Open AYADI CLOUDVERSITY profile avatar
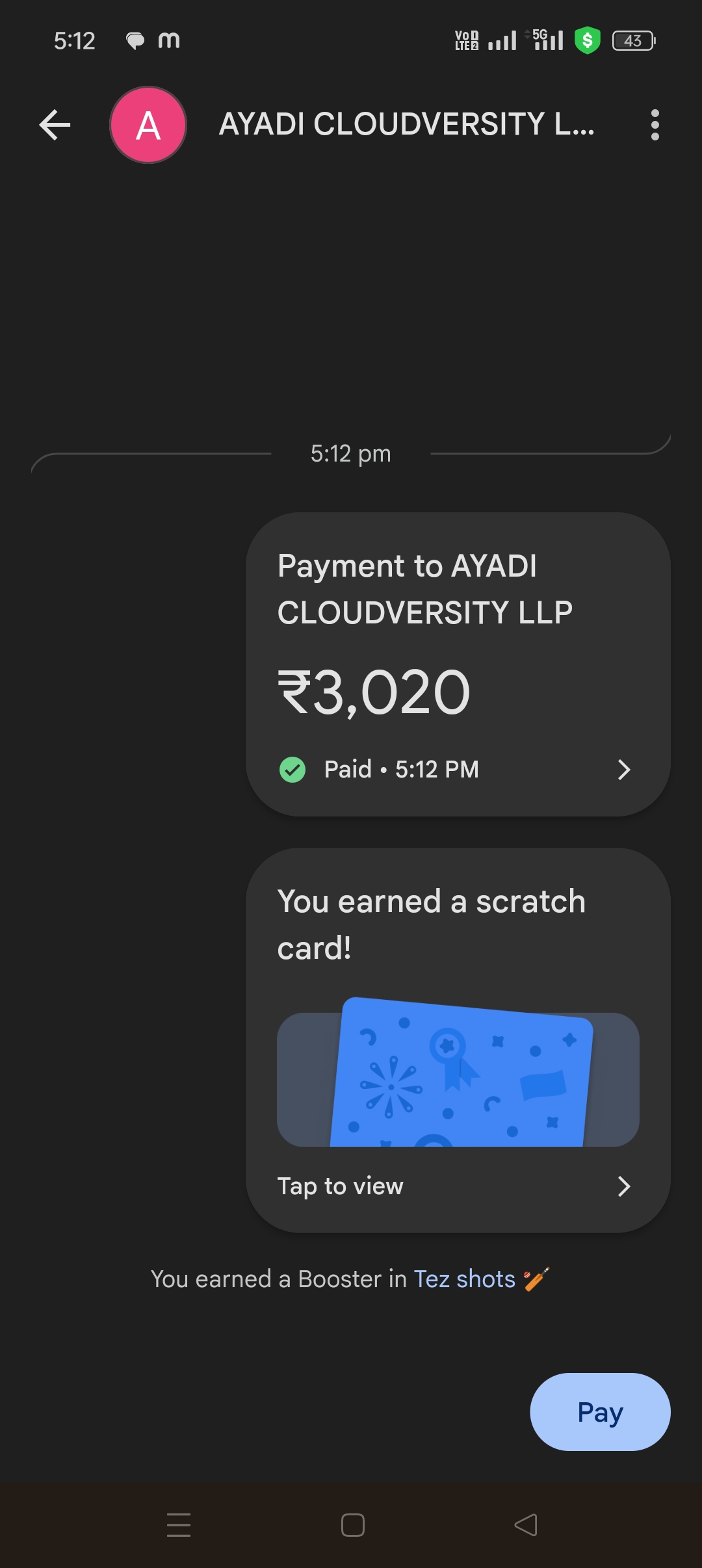 click(148, 125)
